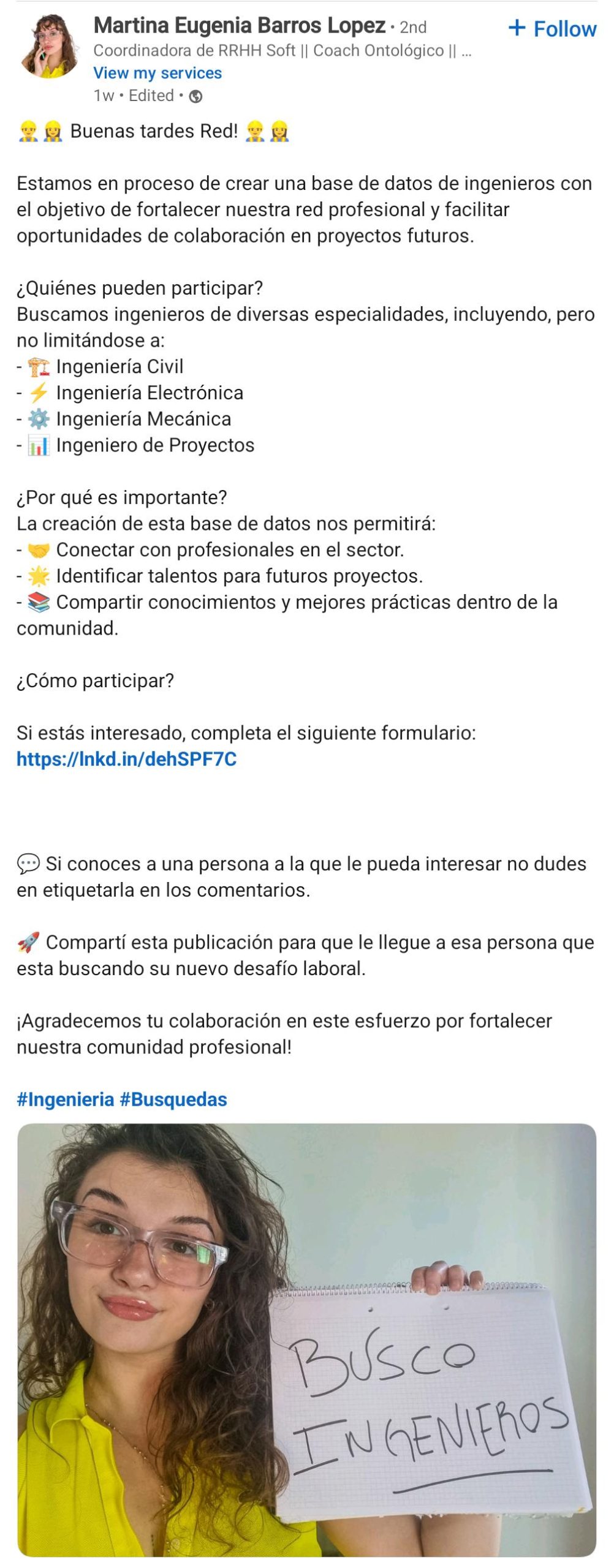Follow Martina Eugenia Barros Lopez
The image size is (614, 1568).
click(x=552, y=28)
